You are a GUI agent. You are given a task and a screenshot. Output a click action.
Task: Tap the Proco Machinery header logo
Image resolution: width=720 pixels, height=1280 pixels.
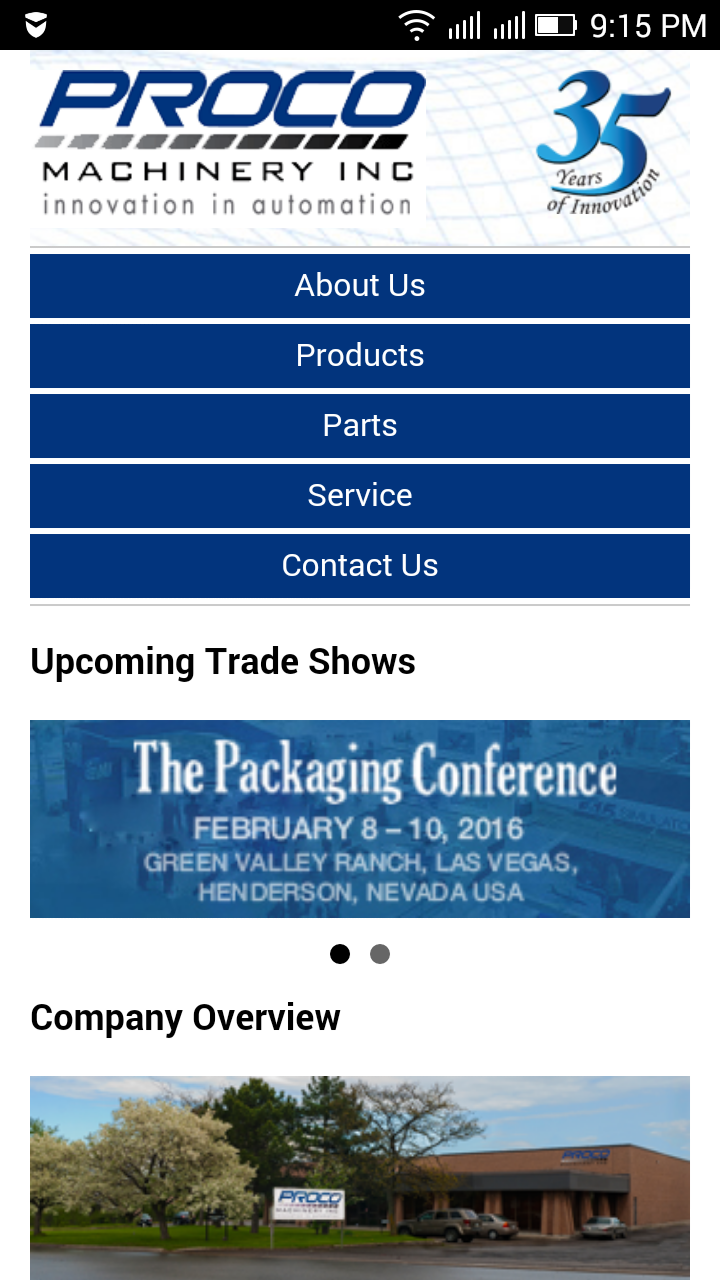click(x=230, y=144)
